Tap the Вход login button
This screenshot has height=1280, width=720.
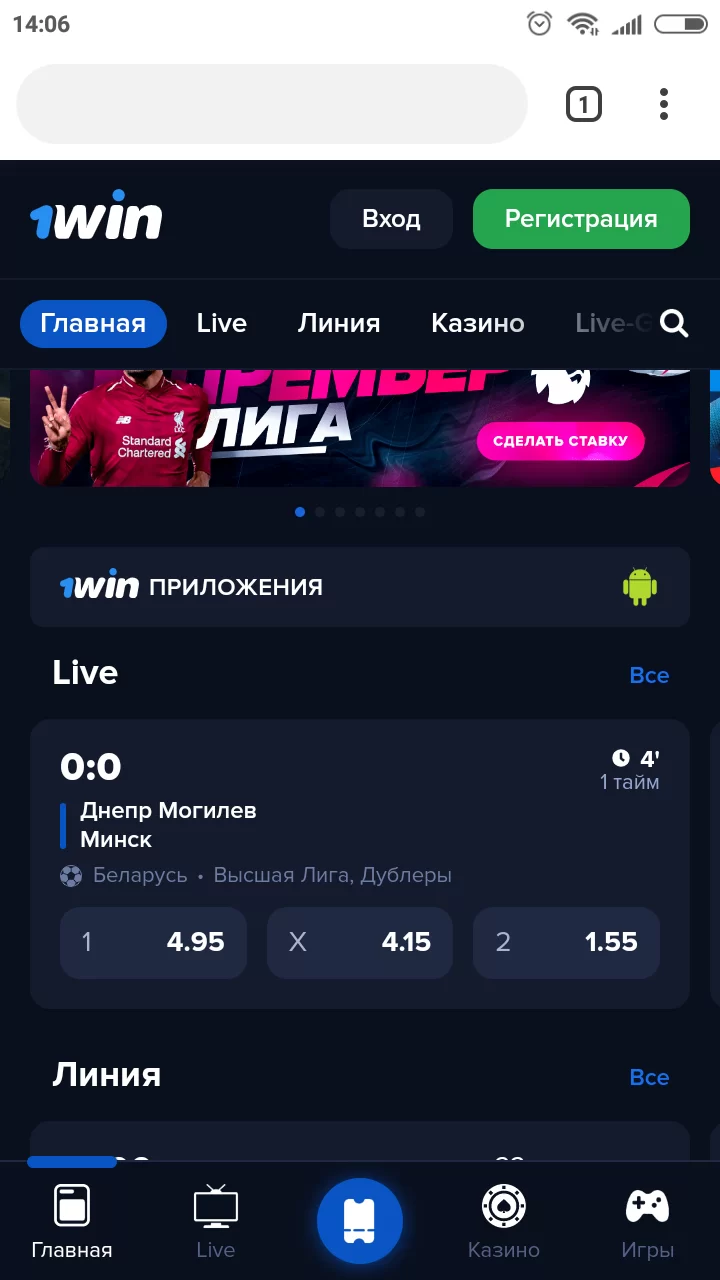tap(391, 219)
